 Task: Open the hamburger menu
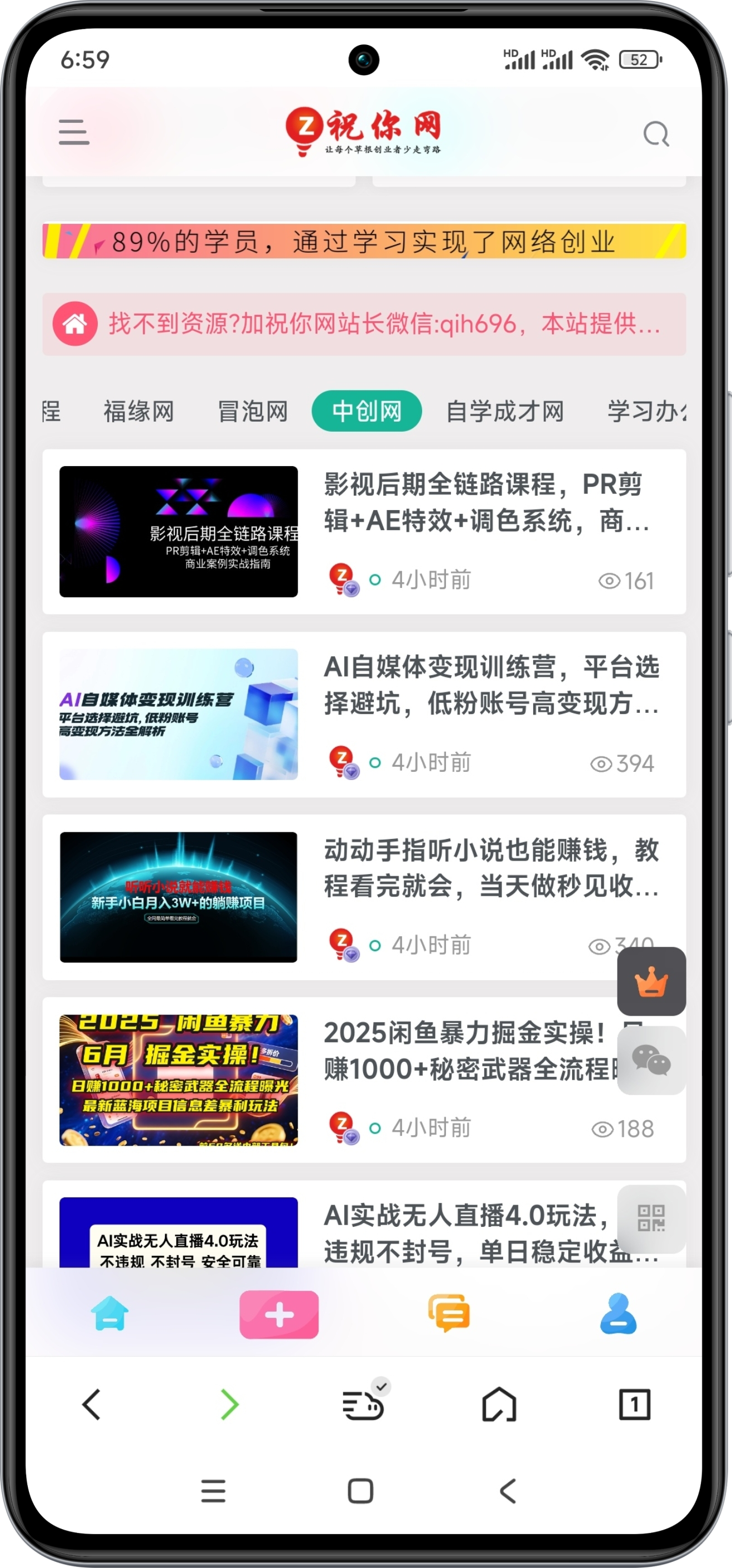pyautogui.click(x=74, y=132)
